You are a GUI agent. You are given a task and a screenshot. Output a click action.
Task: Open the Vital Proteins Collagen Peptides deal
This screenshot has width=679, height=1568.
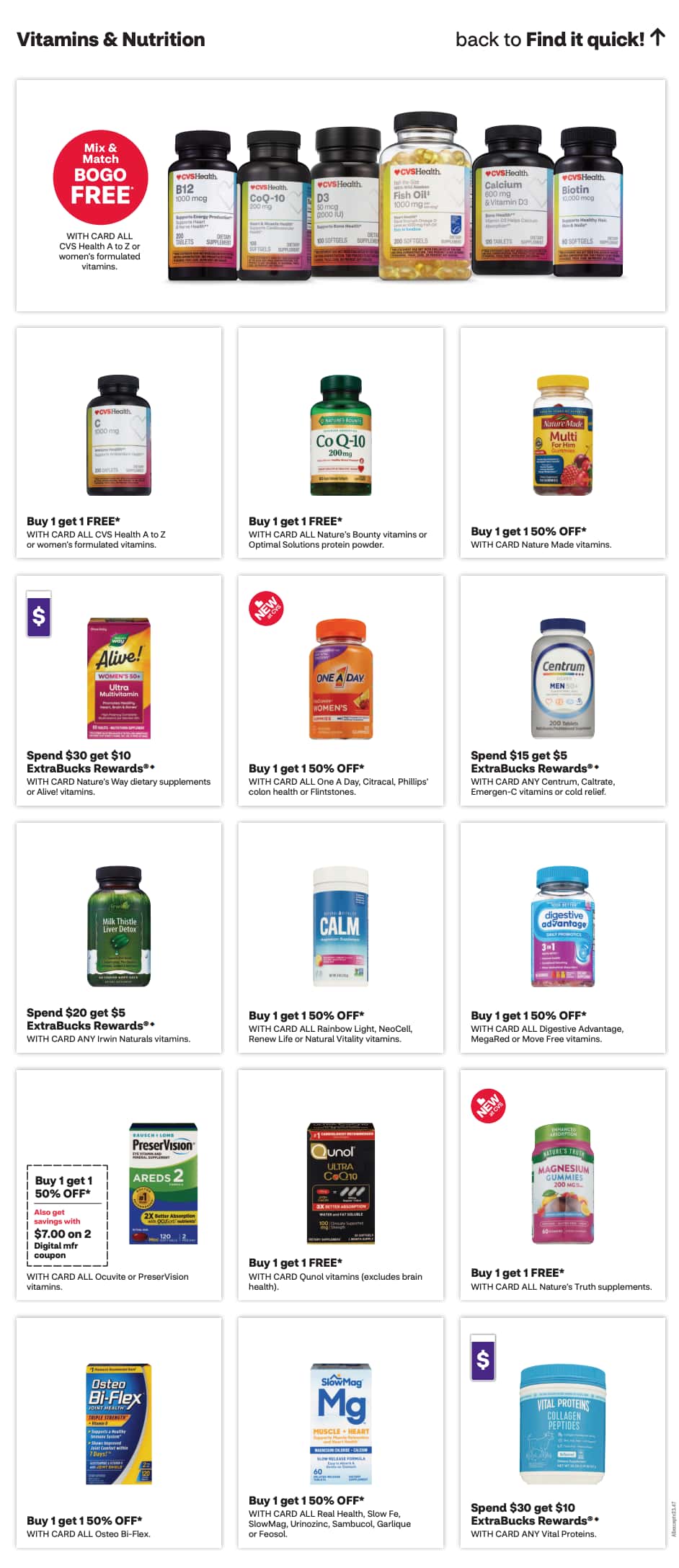pos(562,1432)
